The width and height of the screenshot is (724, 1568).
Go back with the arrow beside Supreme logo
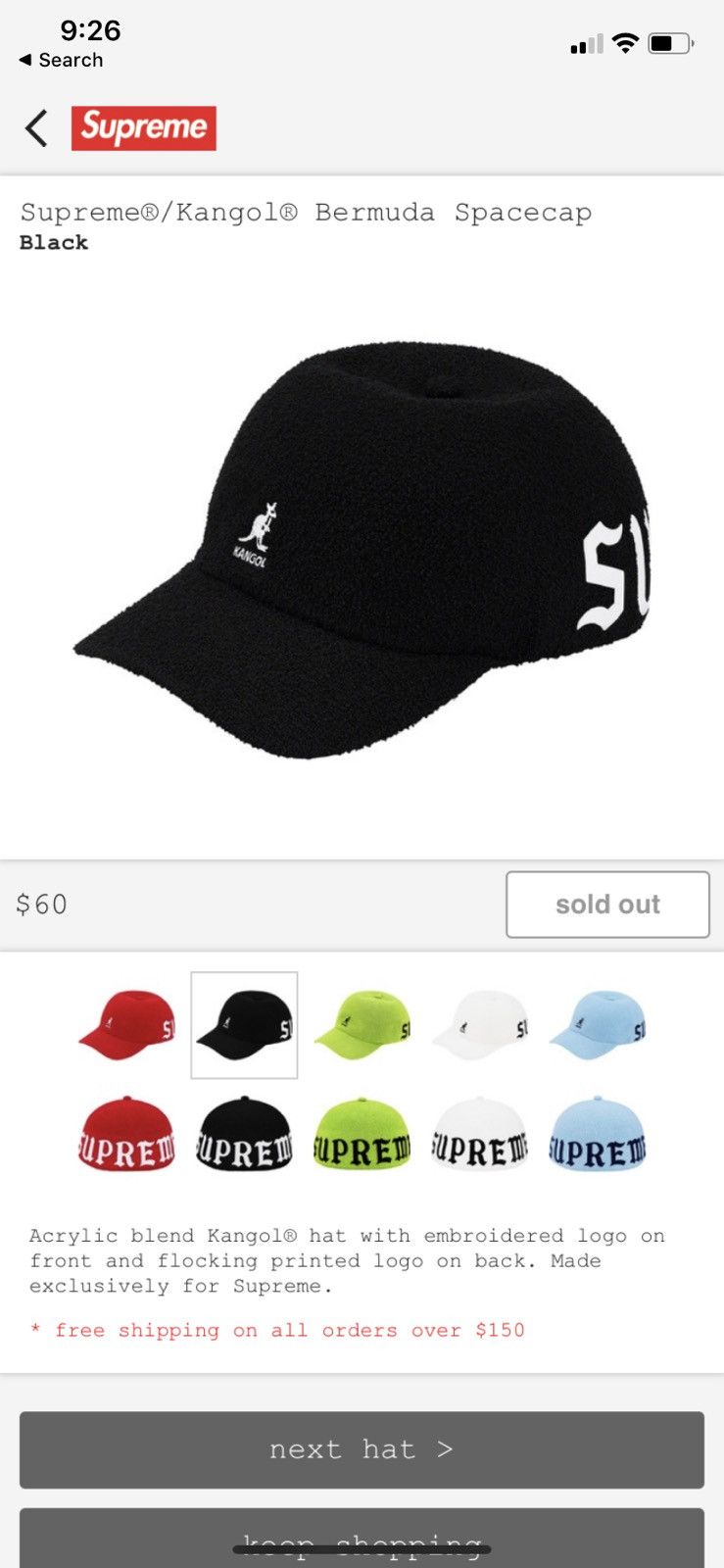[36, 128]
